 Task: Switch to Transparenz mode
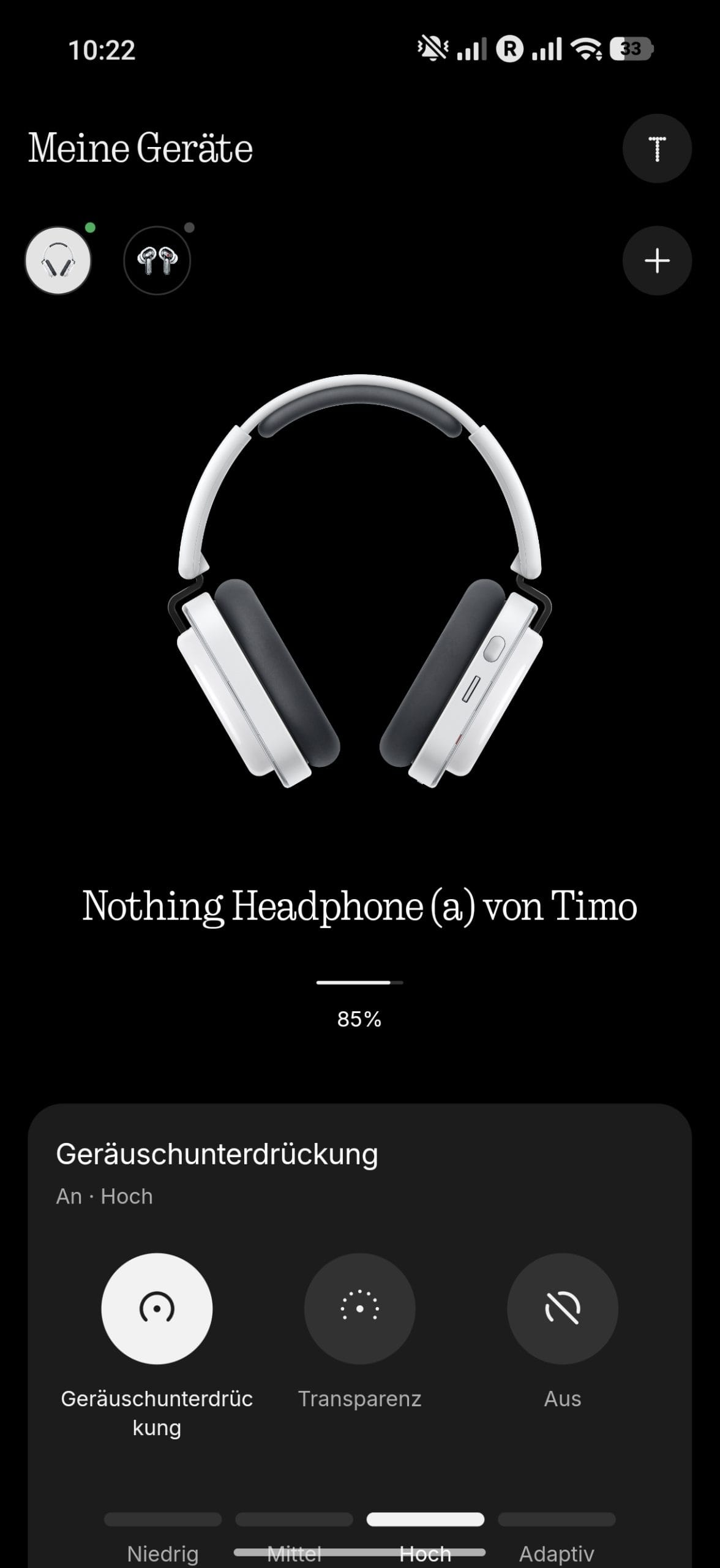[x=360, y=1308]
